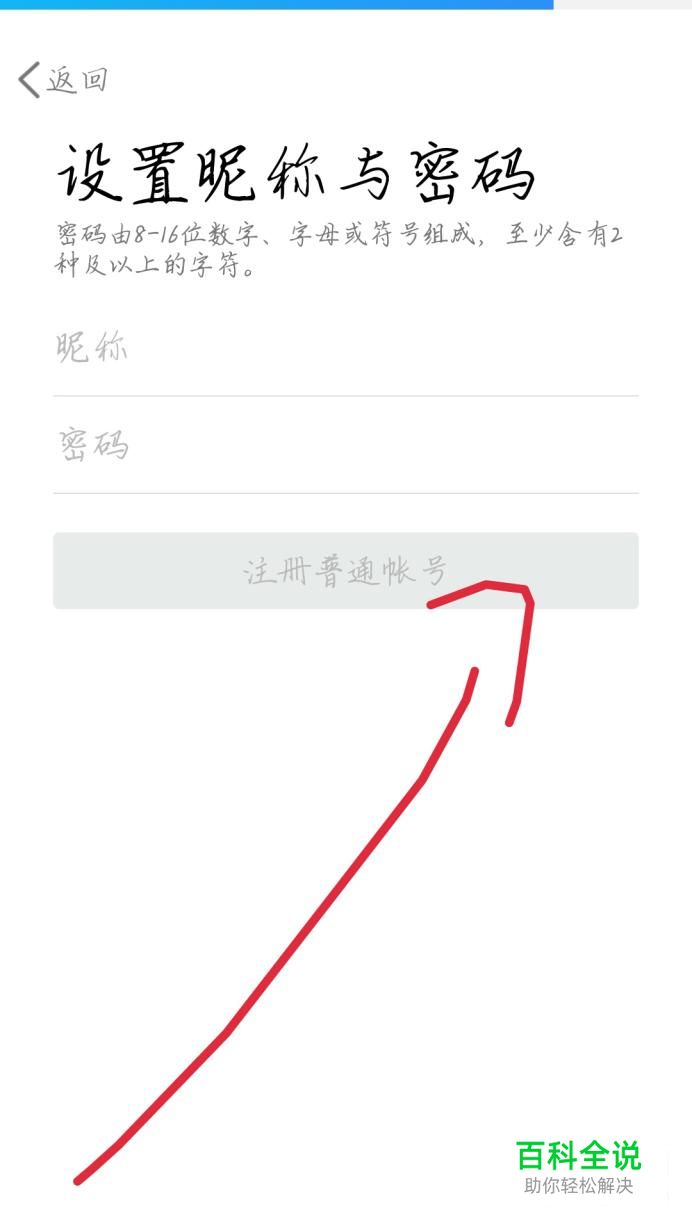692x1230 pixels.
Task: Focus the 密码 password field
Action: coord(345,445)
